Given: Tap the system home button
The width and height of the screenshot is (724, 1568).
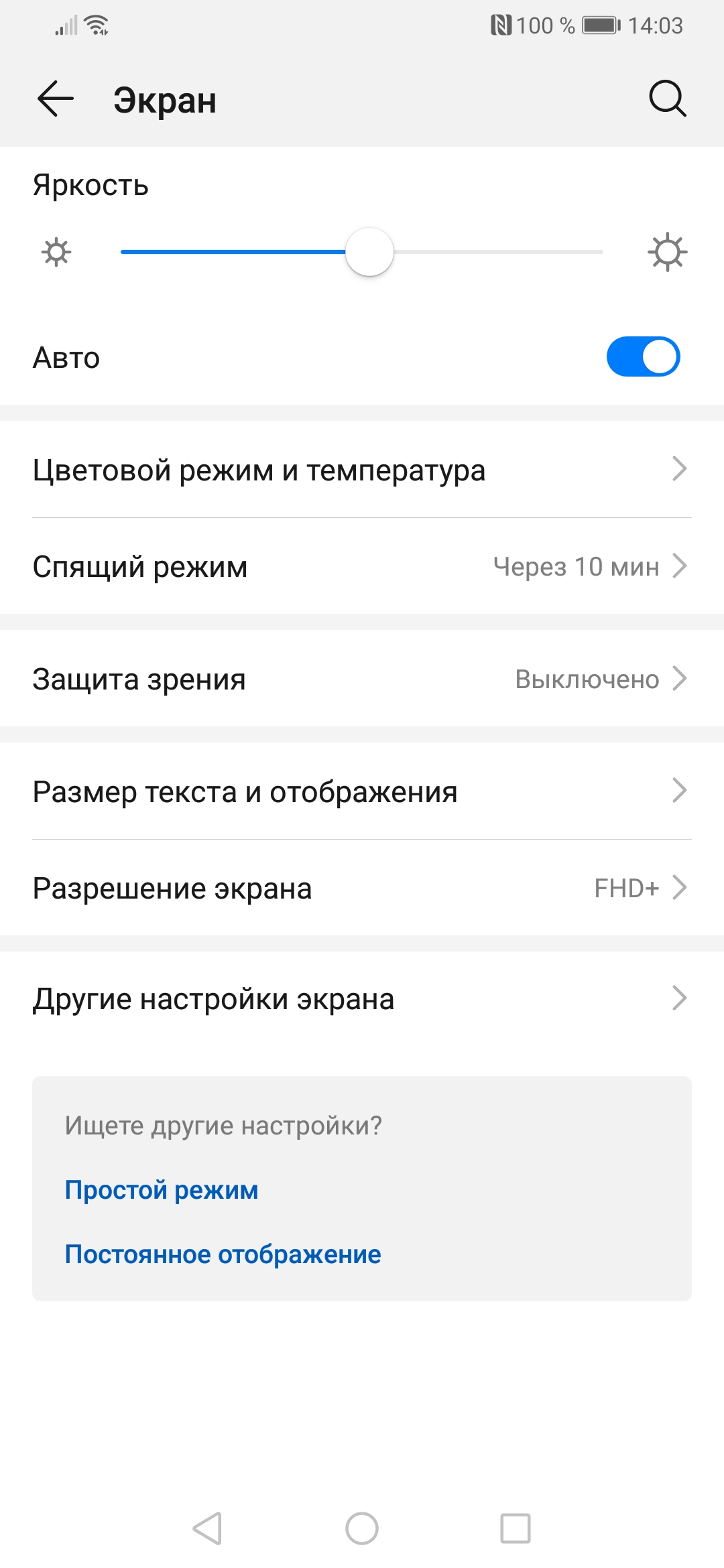Looking at the screenshot, I should [x=362, y=1528].
